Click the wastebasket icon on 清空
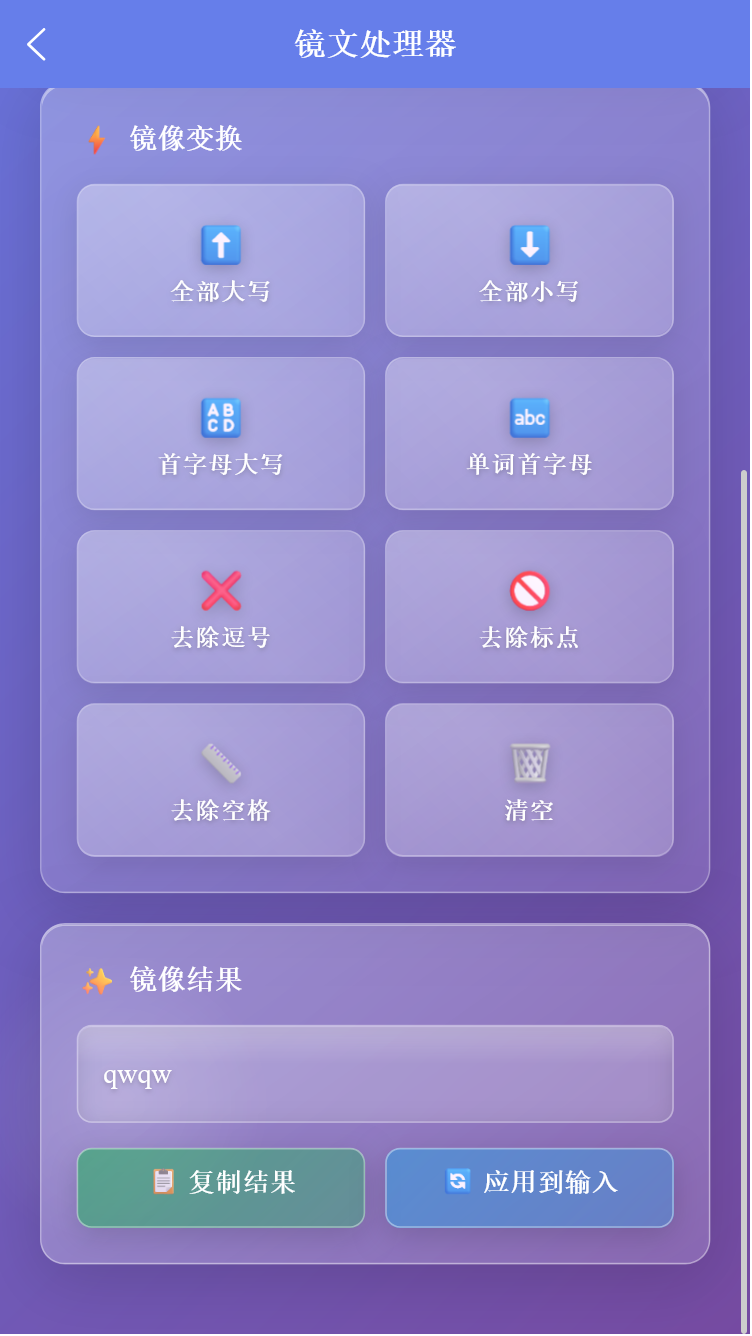Image resolution: width=752 pixels, height=1336 pixels. 529,762
